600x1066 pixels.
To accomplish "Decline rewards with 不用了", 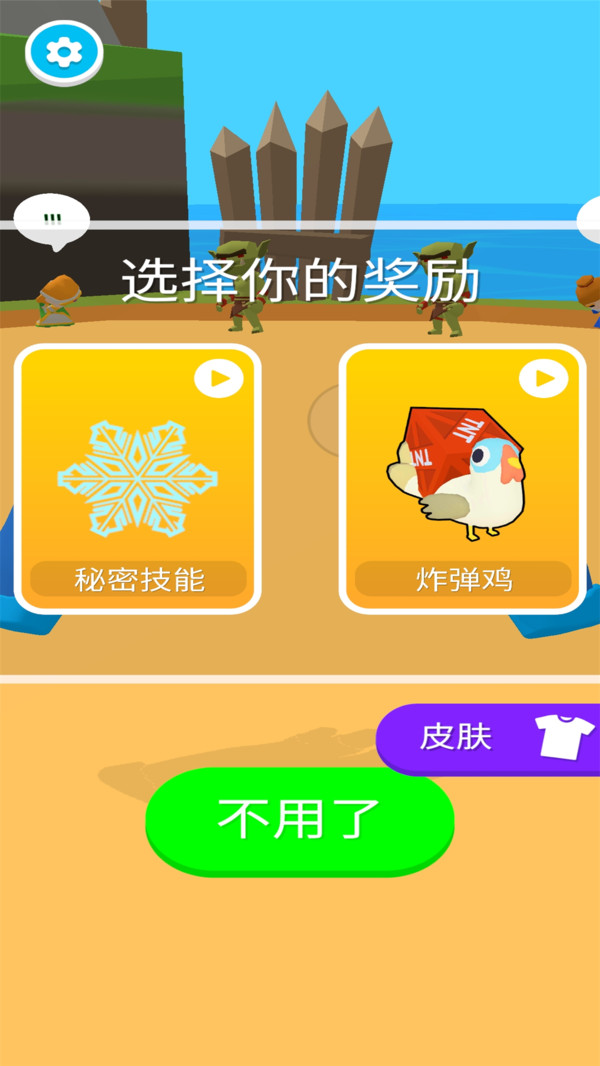I will click(x=300, y=820).
